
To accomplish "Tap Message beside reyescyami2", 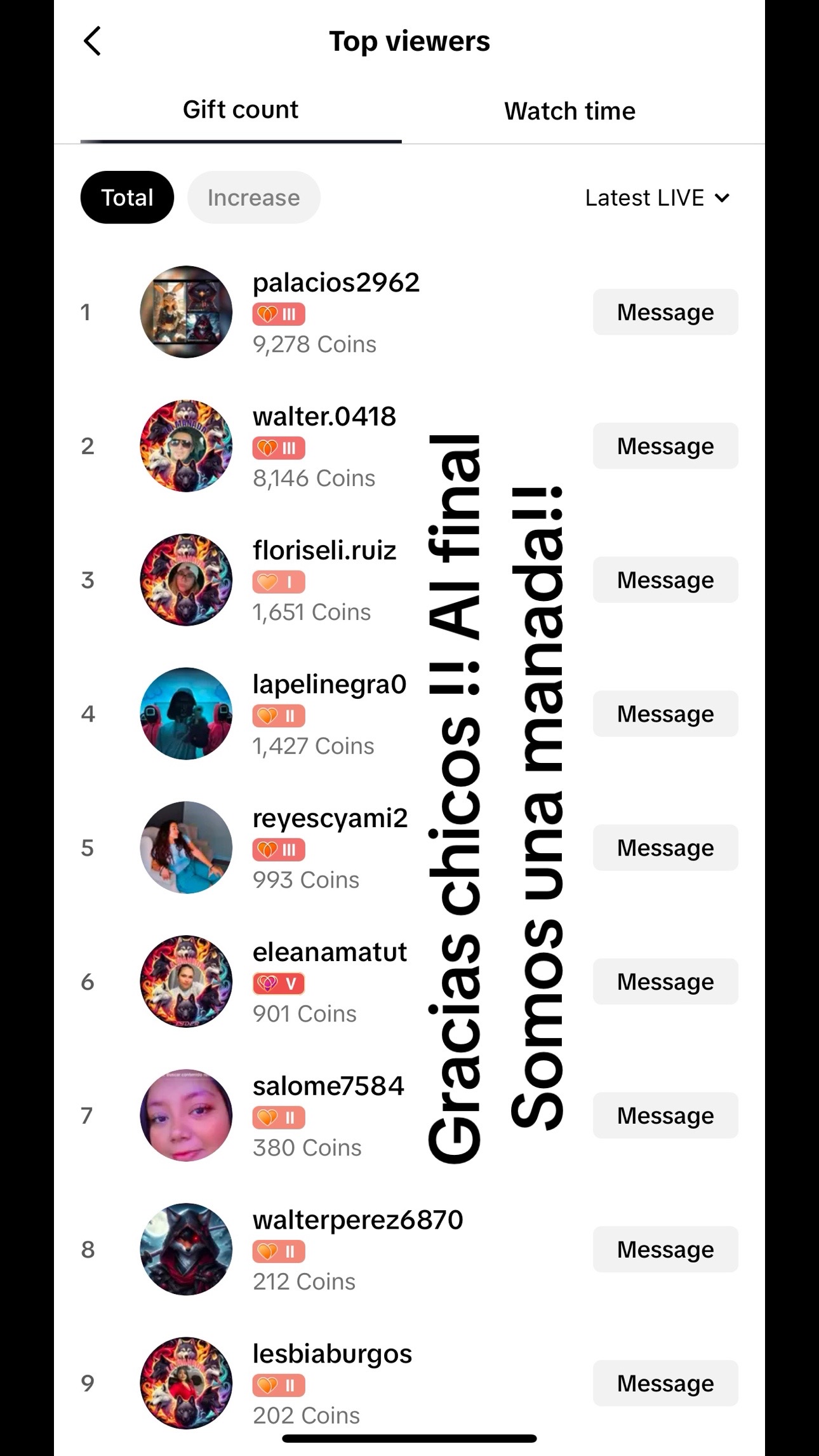I will pyautogui.click(x=665, y=848).
